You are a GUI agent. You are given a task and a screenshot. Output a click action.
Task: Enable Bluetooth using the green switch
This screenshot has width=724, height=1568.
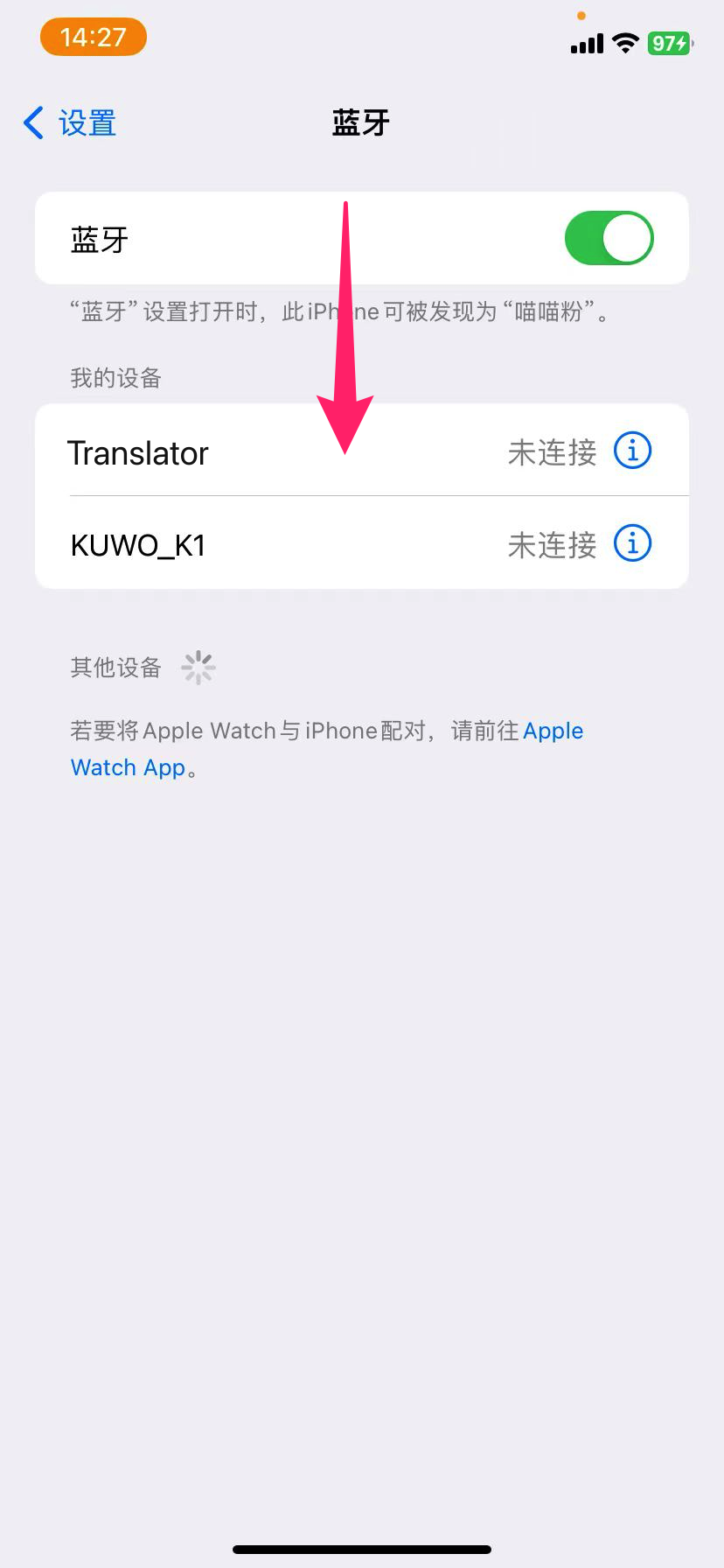608,237
